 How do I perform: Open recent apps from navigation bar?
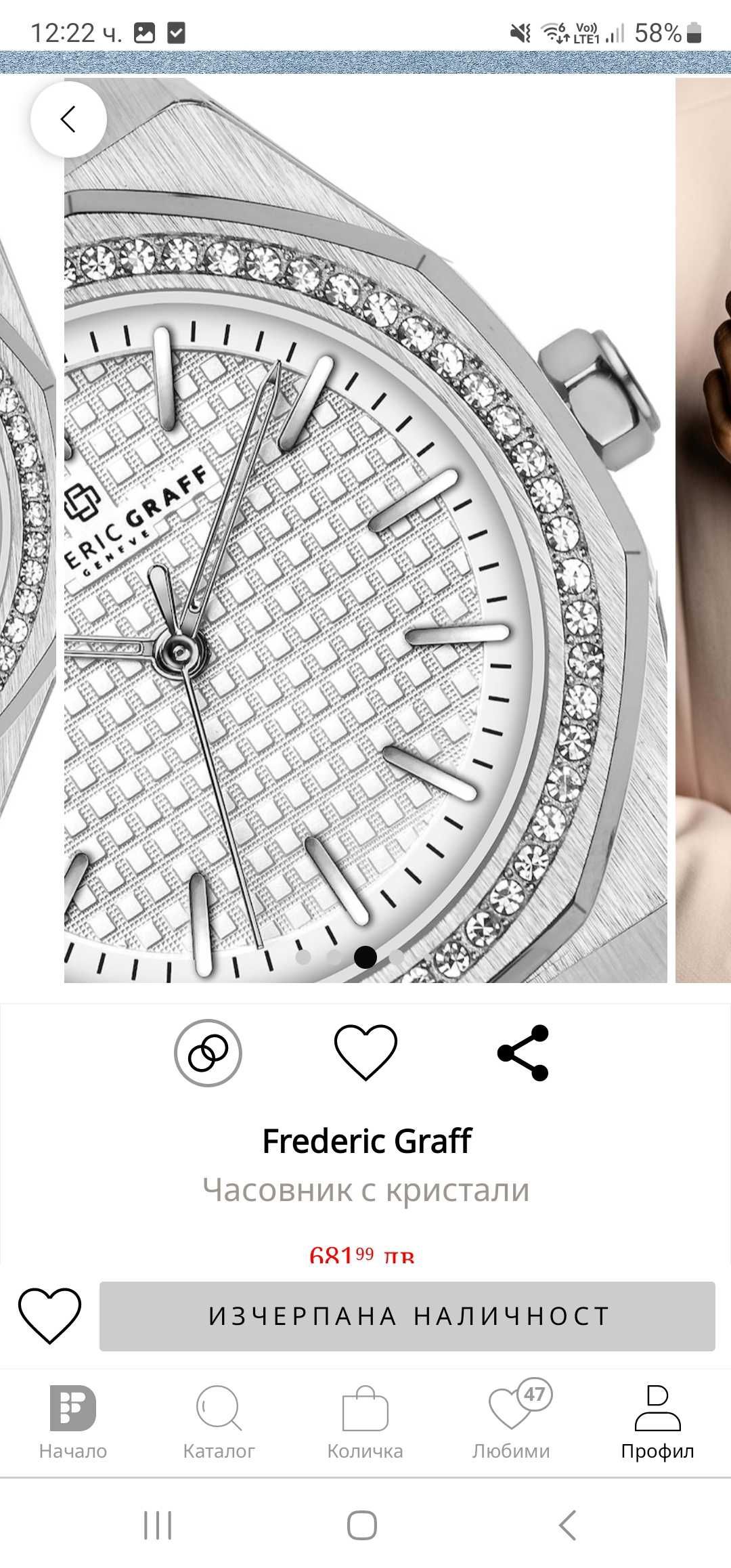(158, 1526)
